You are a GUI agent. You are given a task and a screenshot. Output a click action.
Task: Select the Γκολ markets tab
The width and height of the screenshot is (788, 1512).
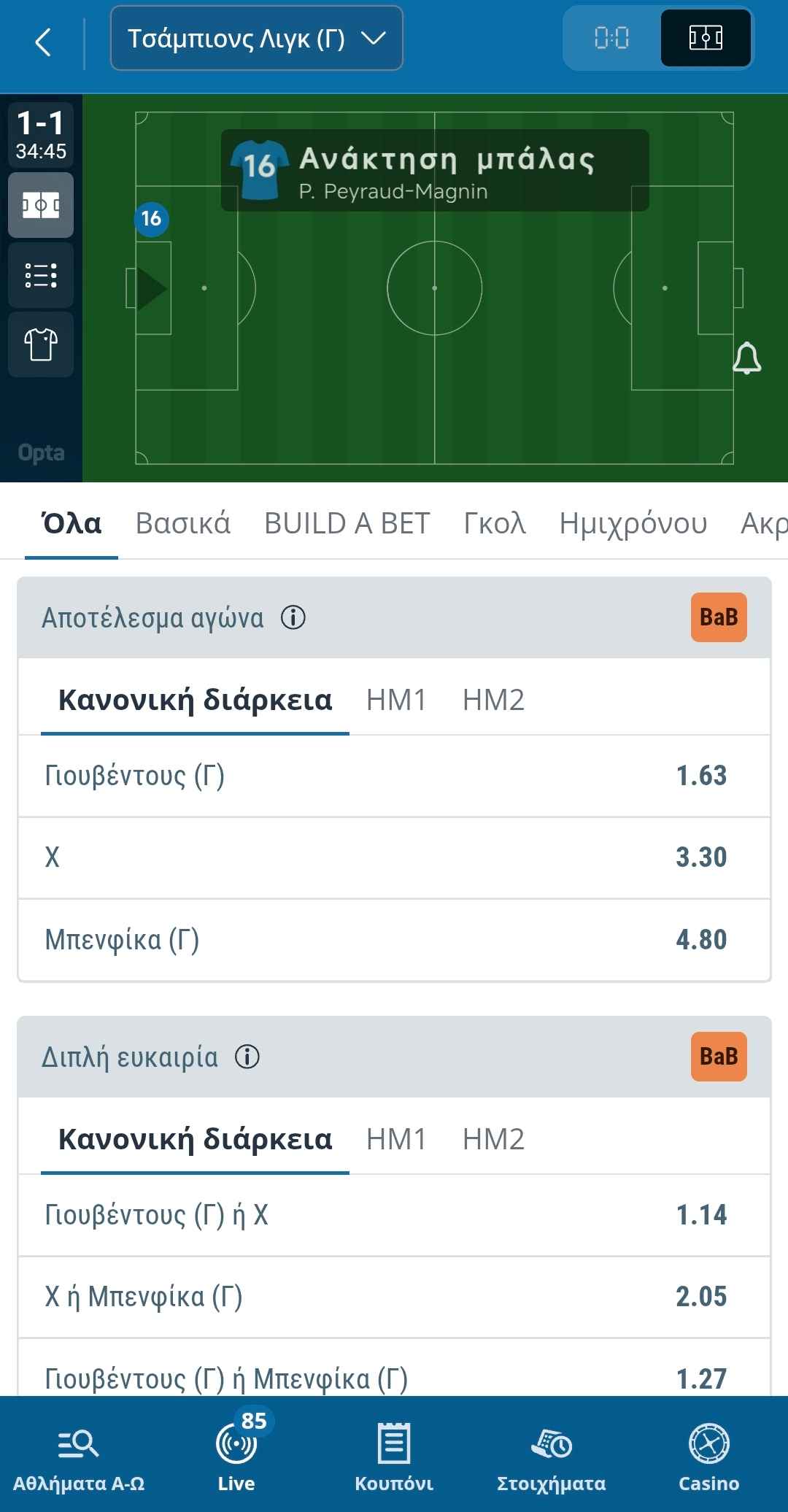(x=495, y=523)
